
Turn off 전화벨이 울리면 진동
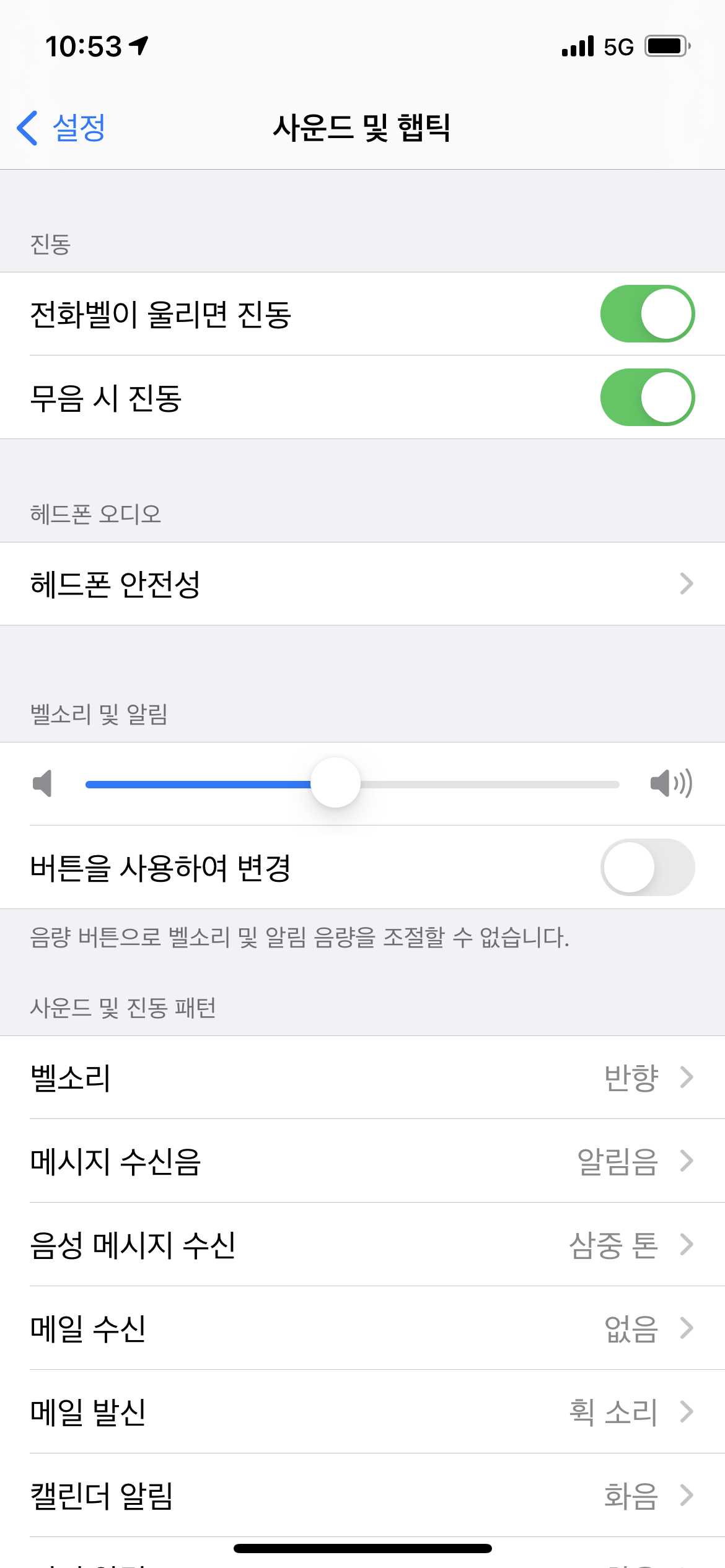coord(647,314)
